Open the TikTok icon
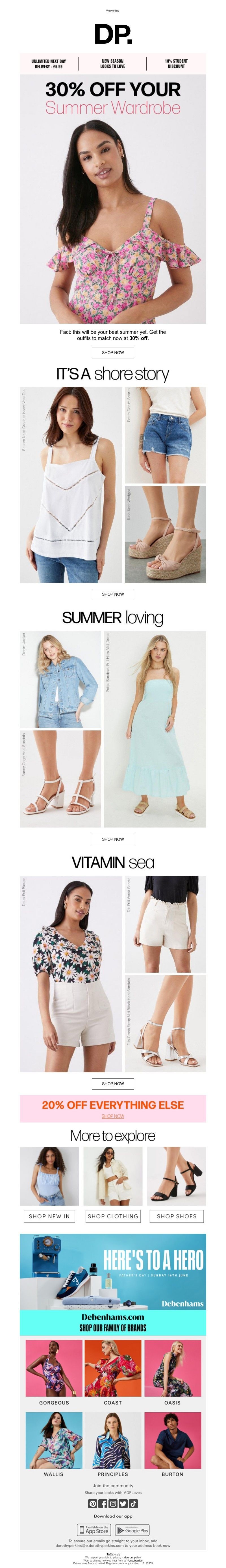 [x=133, y=1503]
